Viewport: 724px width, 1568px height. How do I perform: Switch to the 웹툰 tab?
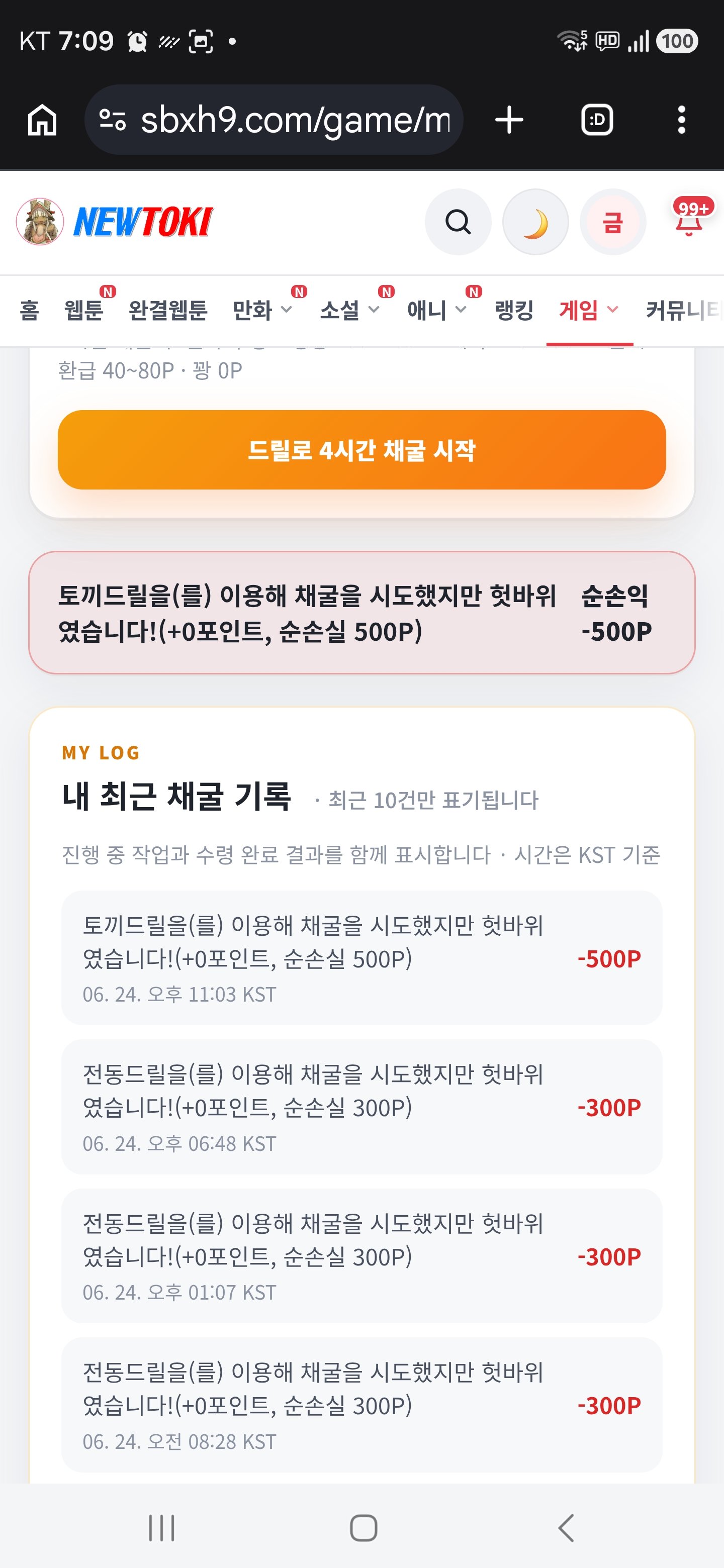tap(84, 311)
